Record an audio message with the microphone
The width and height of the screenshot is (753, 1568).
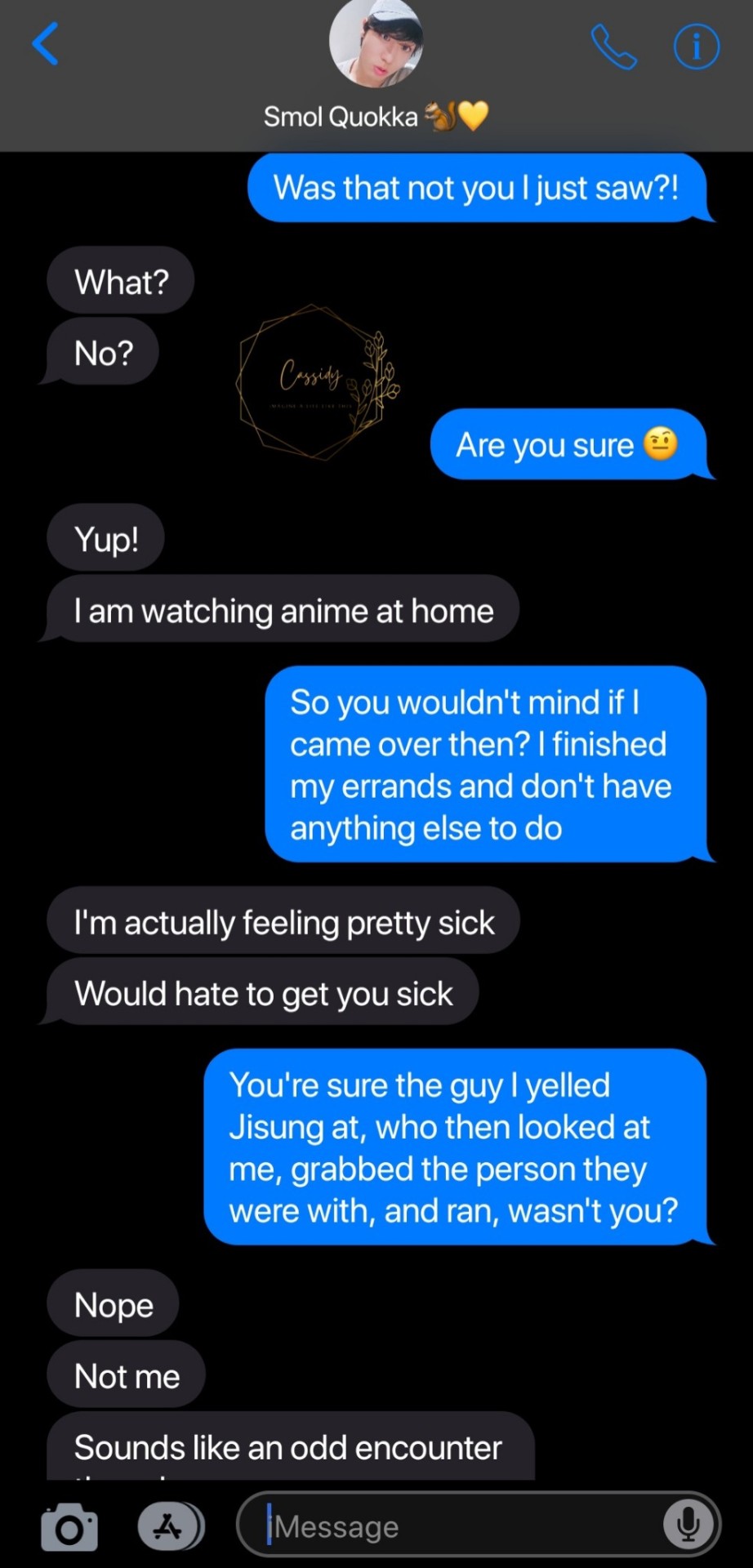pyautogui.click(x=688, y=1526)
